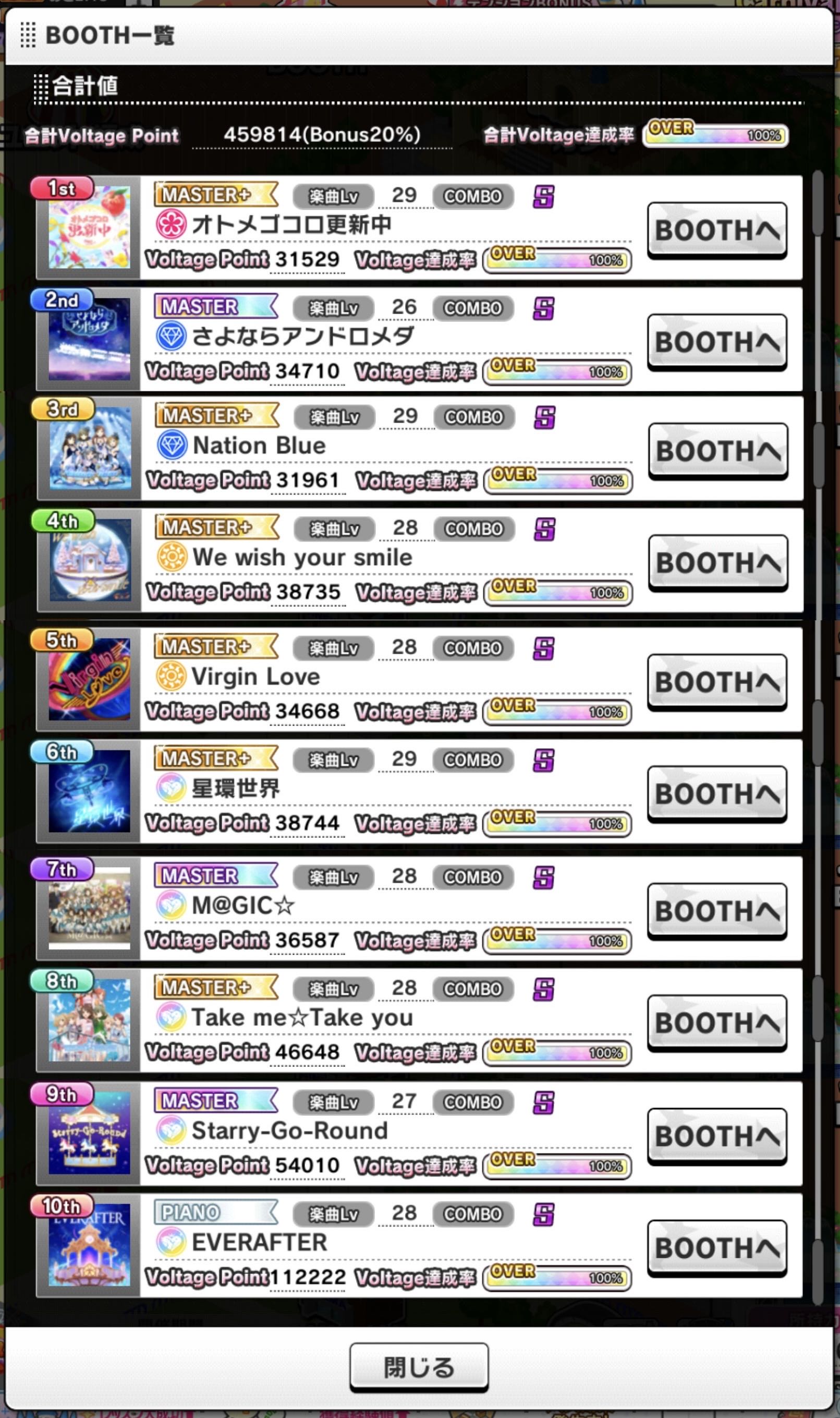Open the BOOTH for オトメゴコロ更新中
This screenshot has width=840, height=1418.
coord(716,230)
